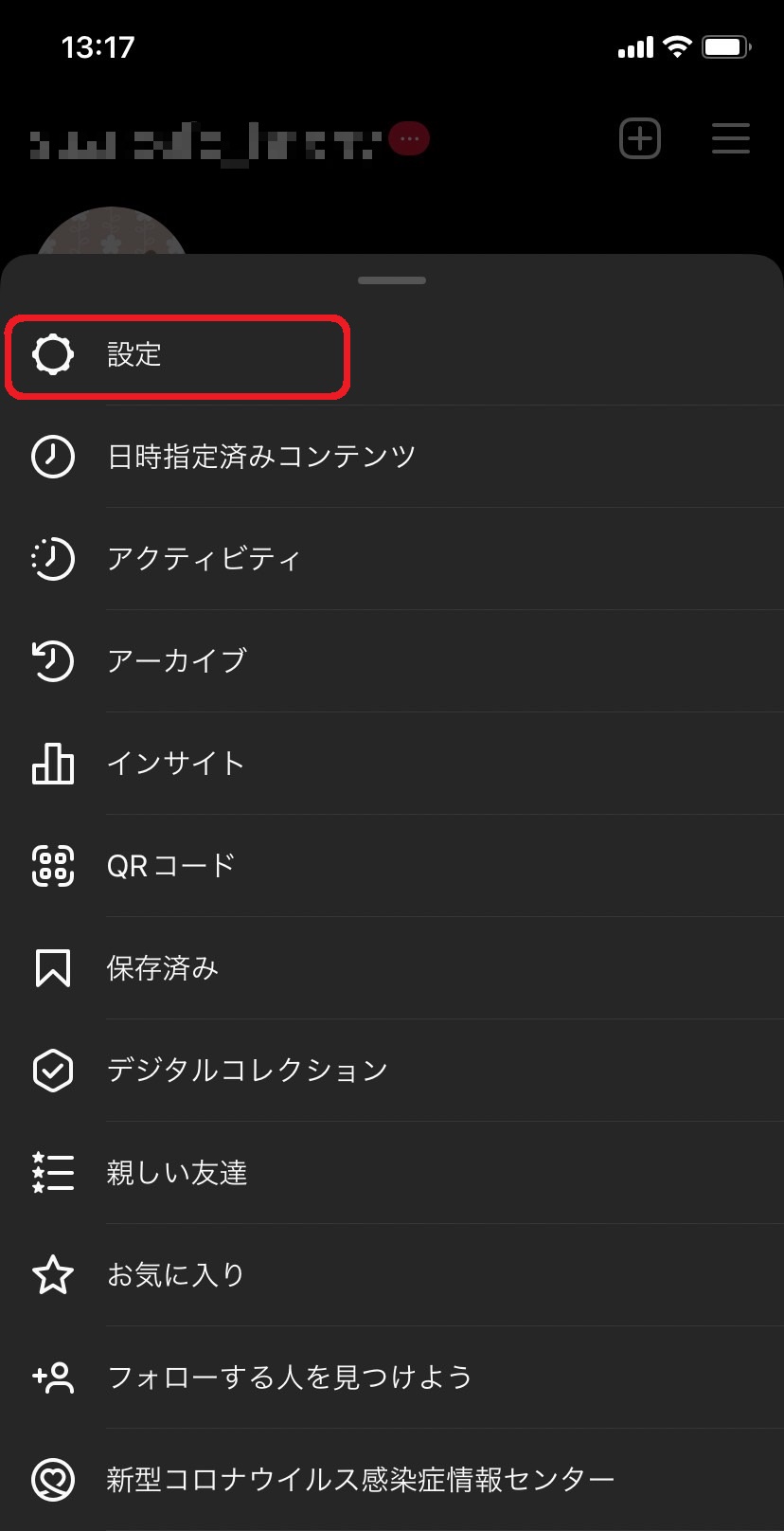The height and width of the screenshot is (1531, 784).
Task: Open 新型コロナウイルス感染症情報センター
Action: coord(360,1479)
